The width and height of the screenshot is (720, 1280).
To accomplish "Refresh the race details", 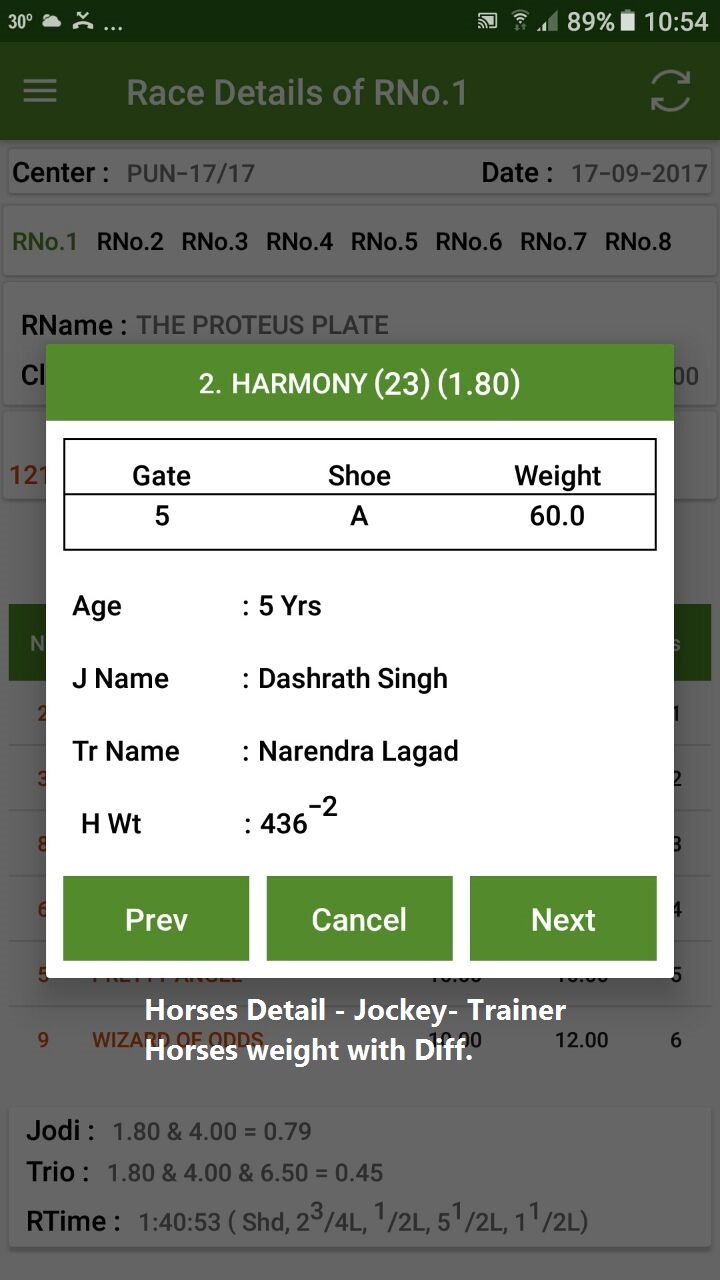I will 670,92.
